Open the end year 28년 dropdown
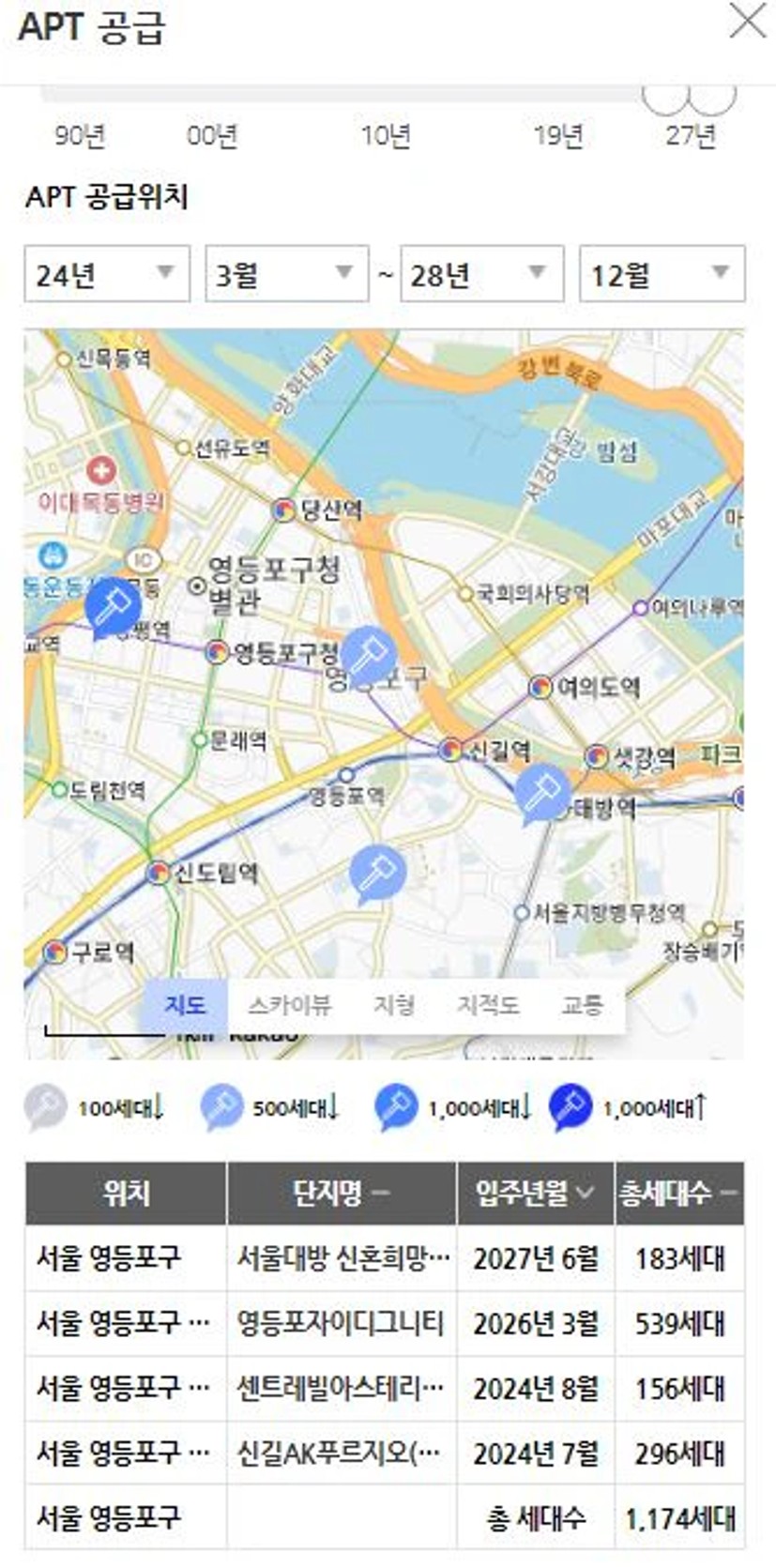This screenshot has width=776, height=1568. (x=481, y=274)
